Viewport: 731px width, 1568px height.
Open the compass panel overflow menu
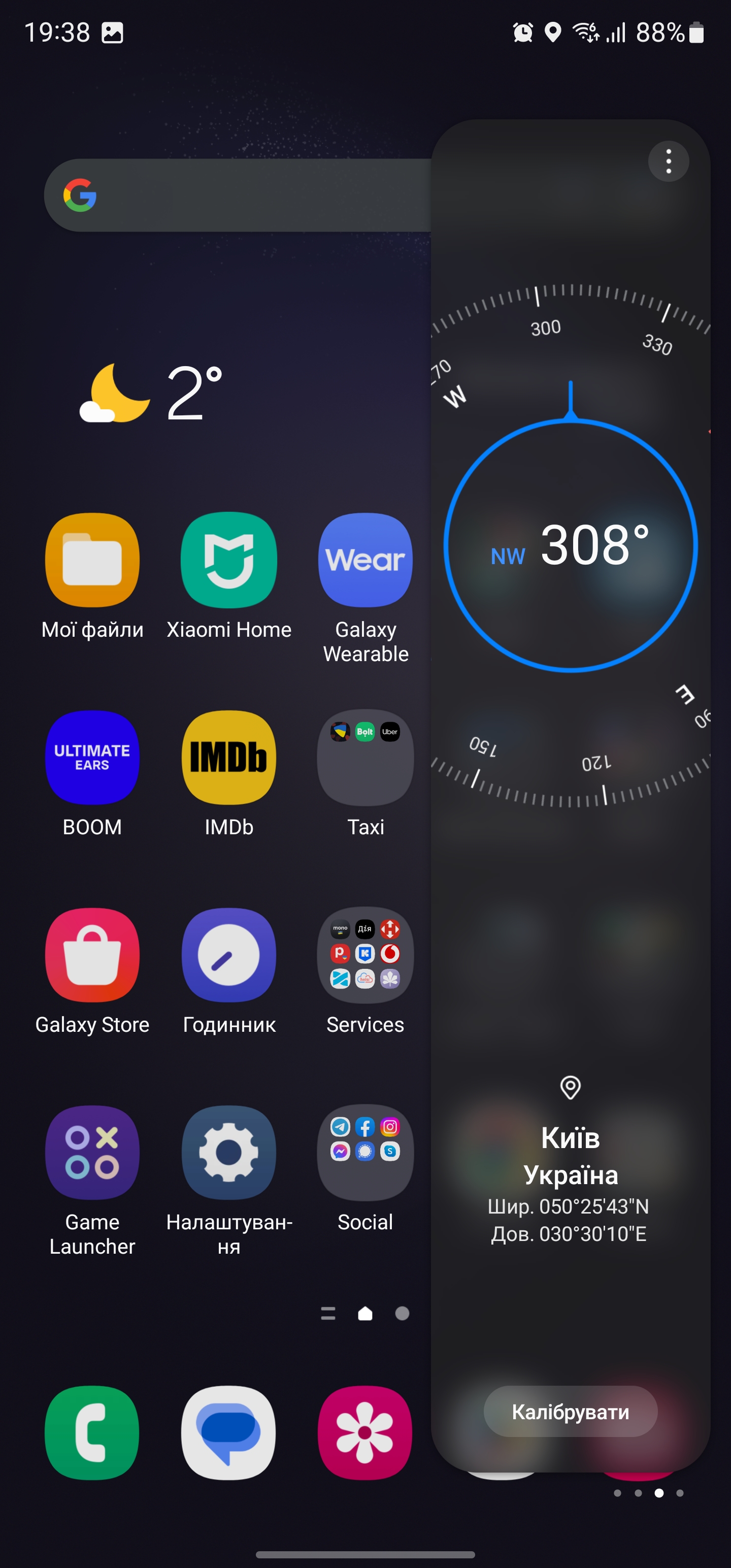click(x=668, y=162)
